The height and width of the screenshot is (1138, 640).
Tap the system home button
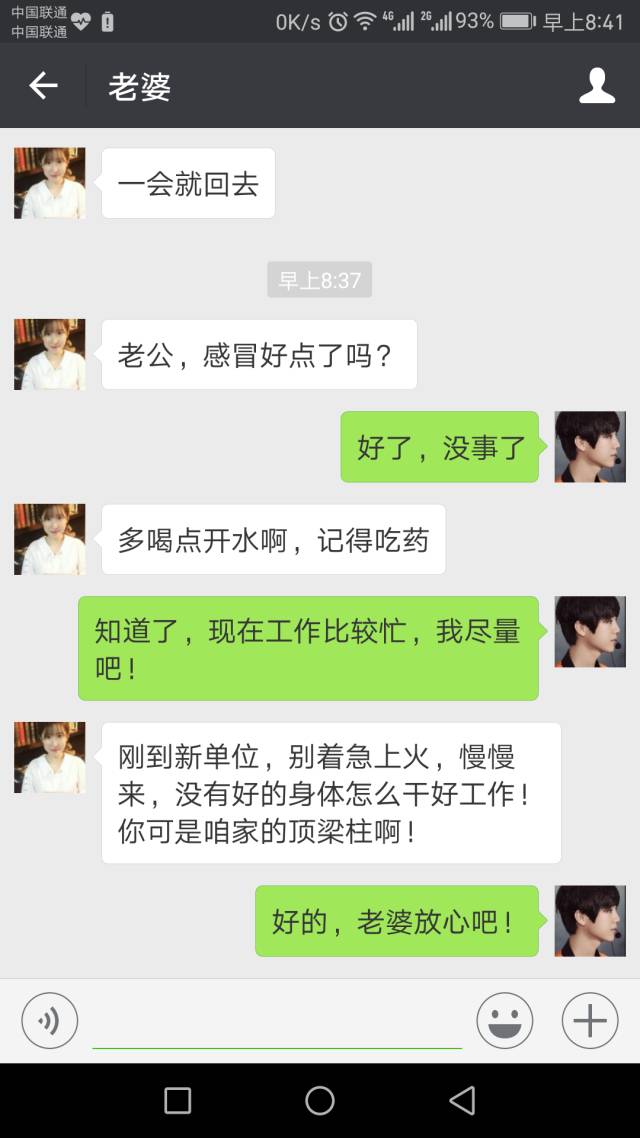pos(320,1101)
